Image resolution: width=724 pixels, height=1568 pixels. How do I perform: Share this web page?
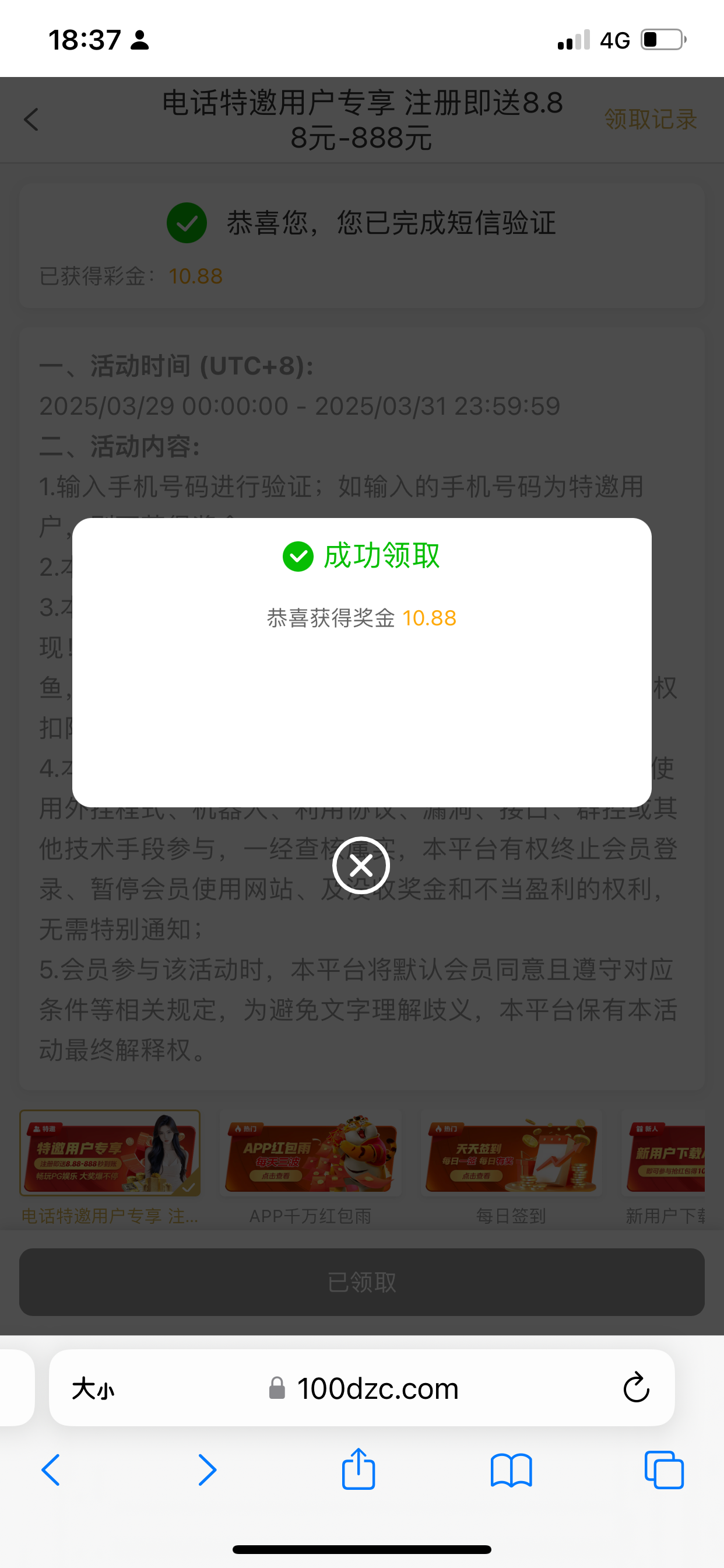(359, 1469)
